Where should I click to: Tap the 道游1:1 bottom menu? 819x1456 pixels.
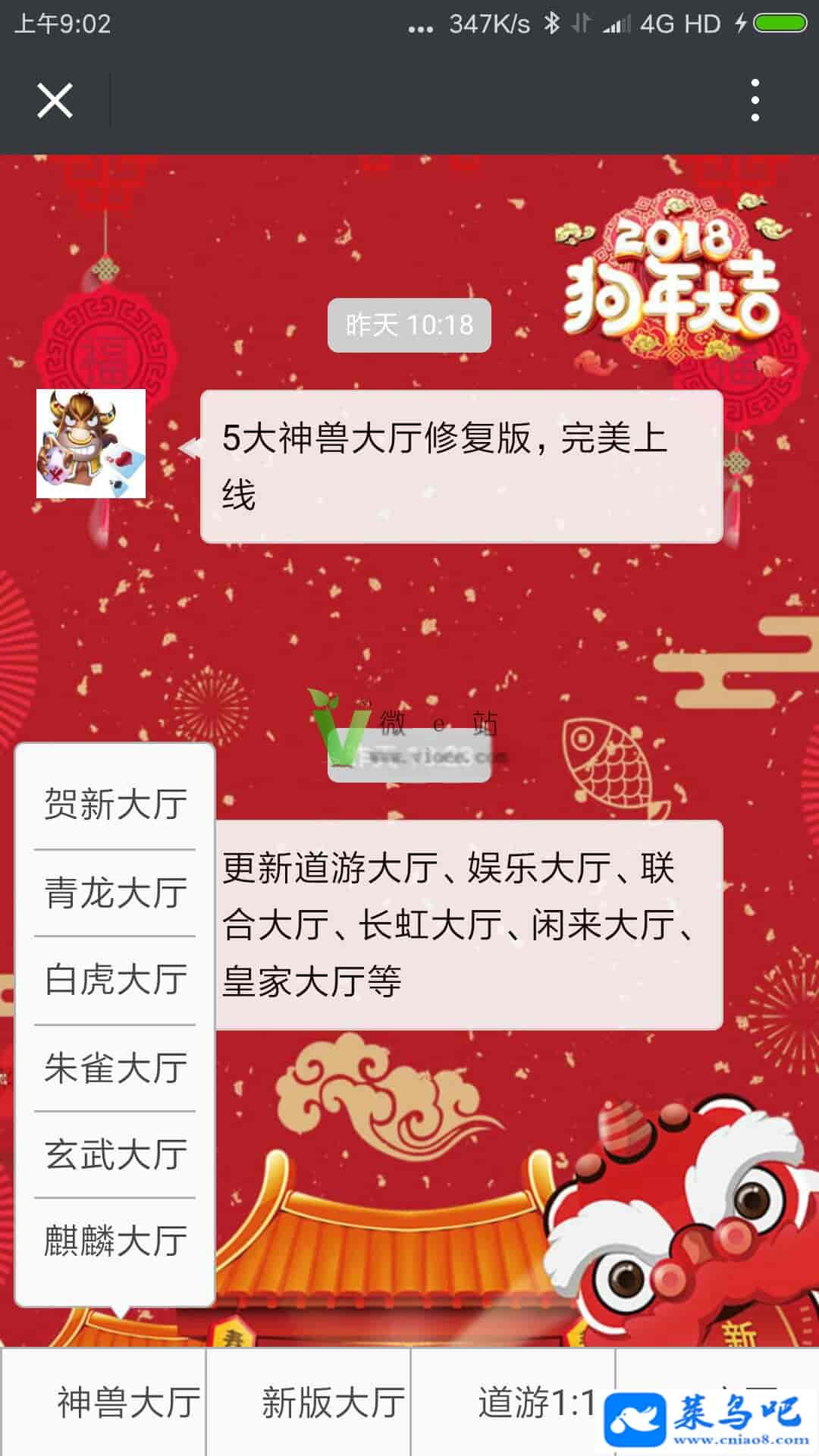pos(513,1402)
